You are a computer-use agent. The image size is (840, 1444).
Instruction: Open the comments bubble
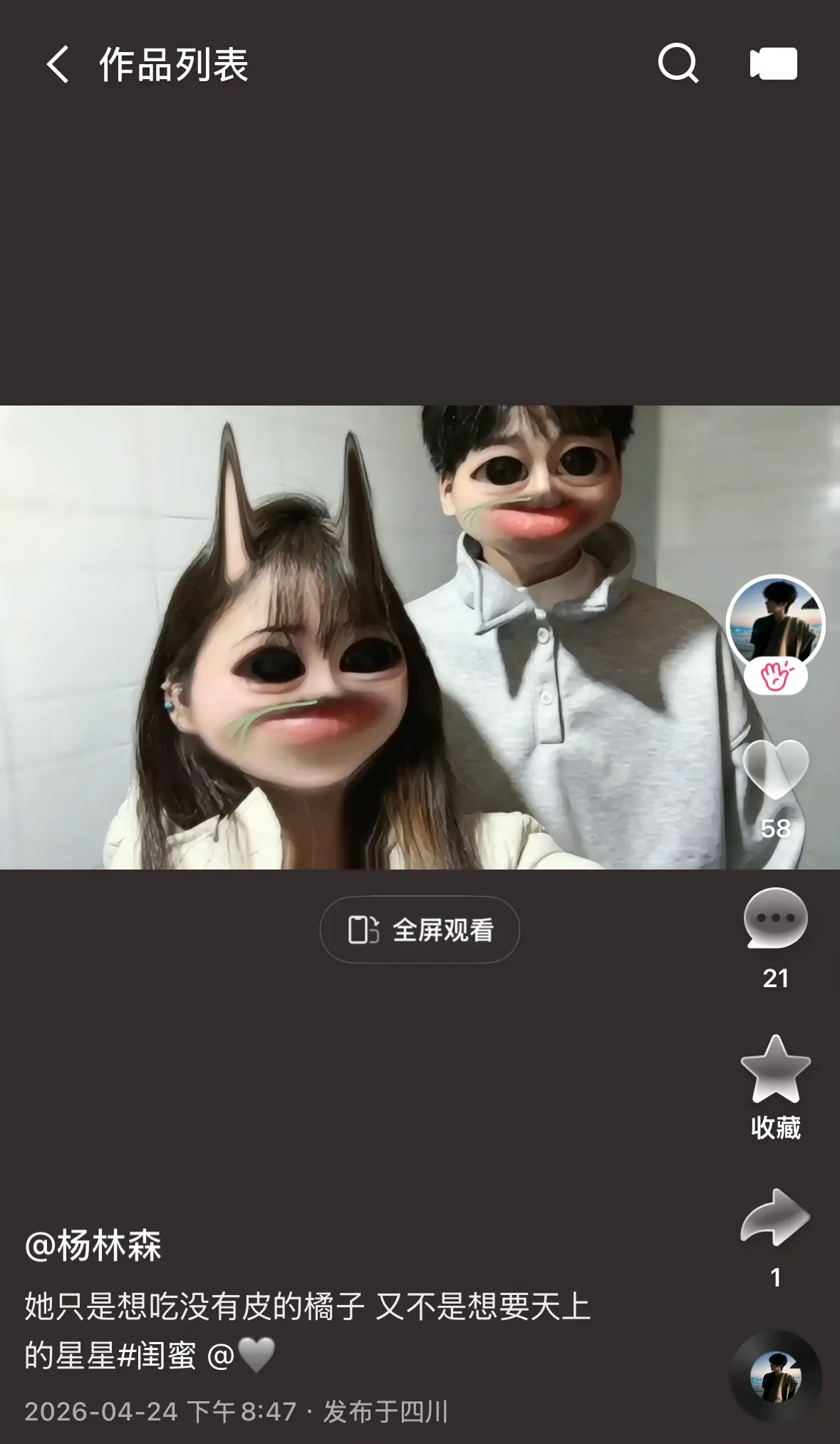click(775, 918)
